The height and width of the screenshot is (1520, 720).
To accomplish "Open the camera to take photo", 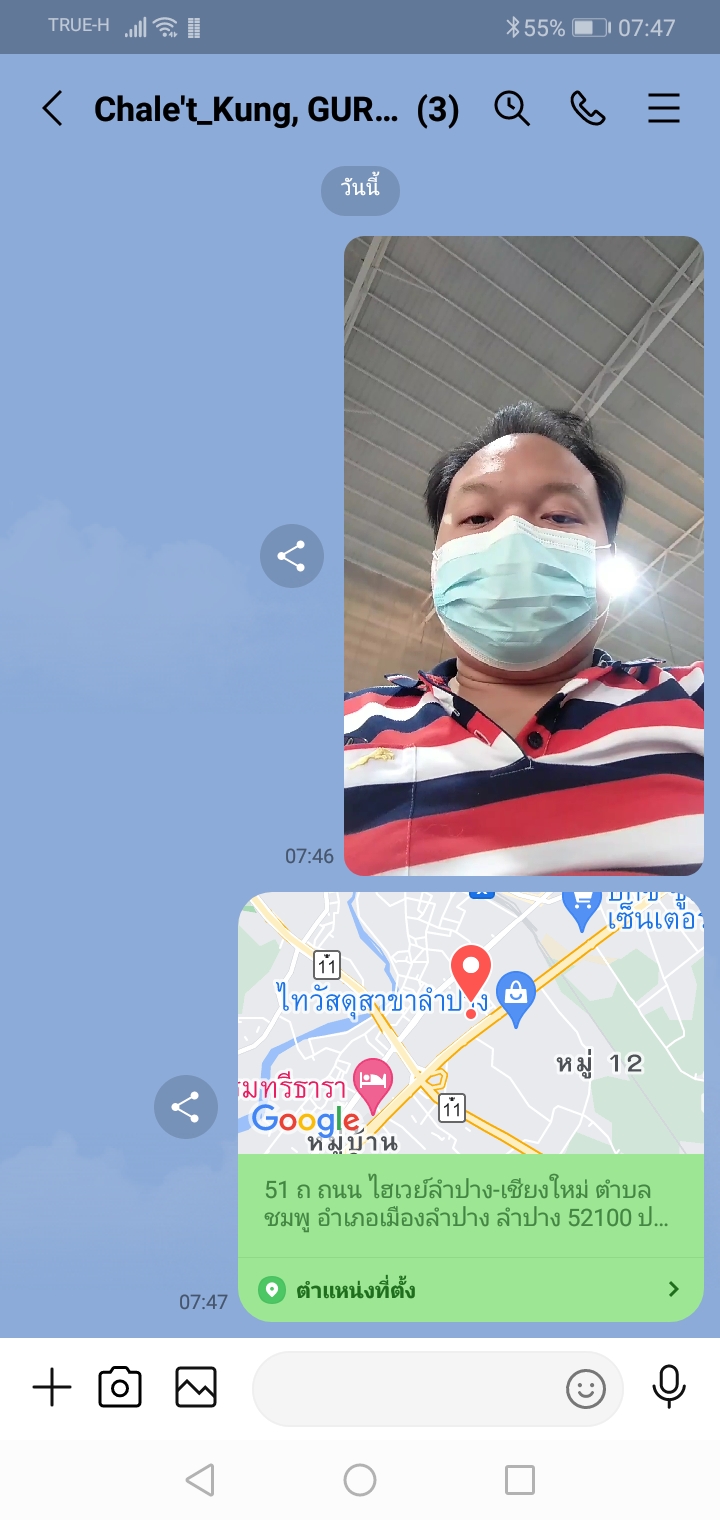I will [120, 1388].
